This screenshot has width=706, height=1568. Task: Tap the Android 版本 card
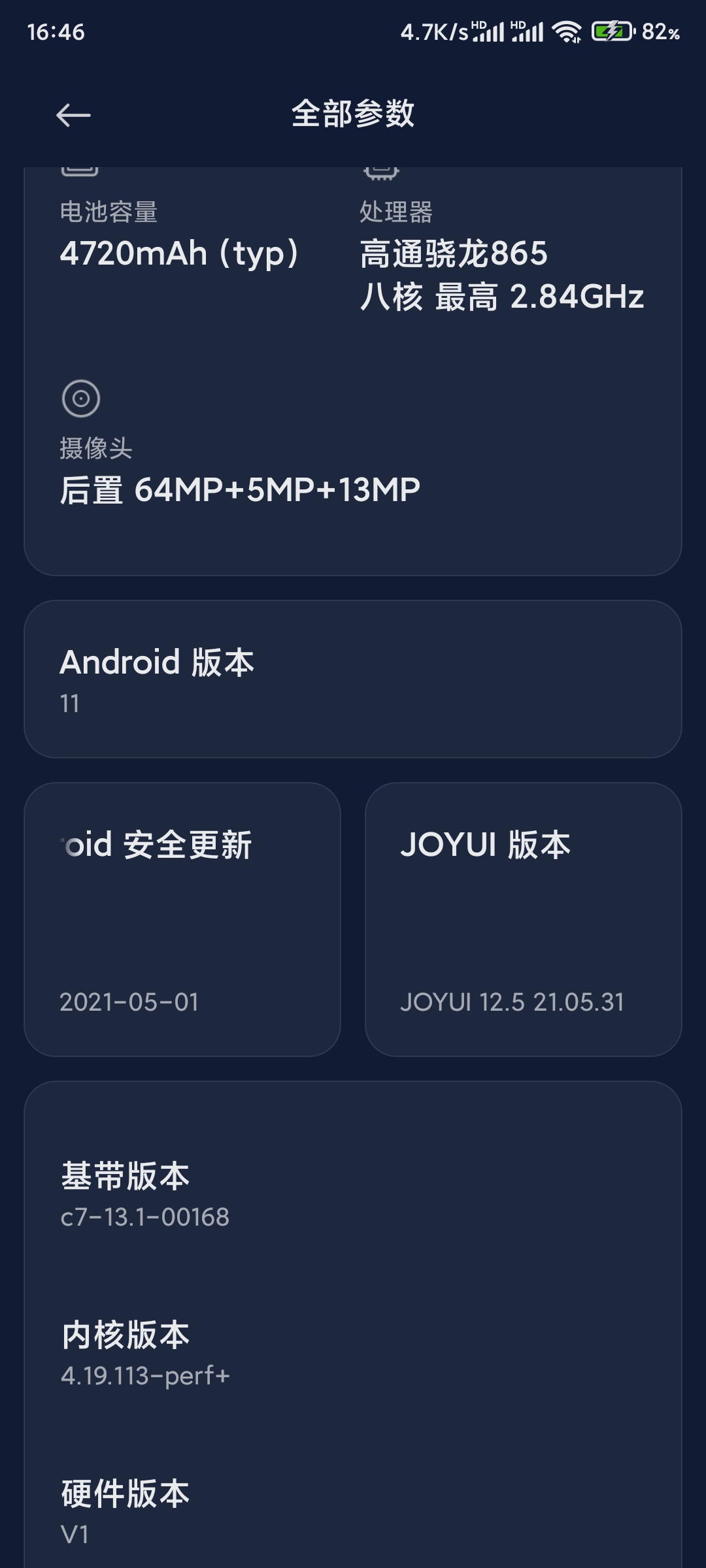click(x=353, y=679)
